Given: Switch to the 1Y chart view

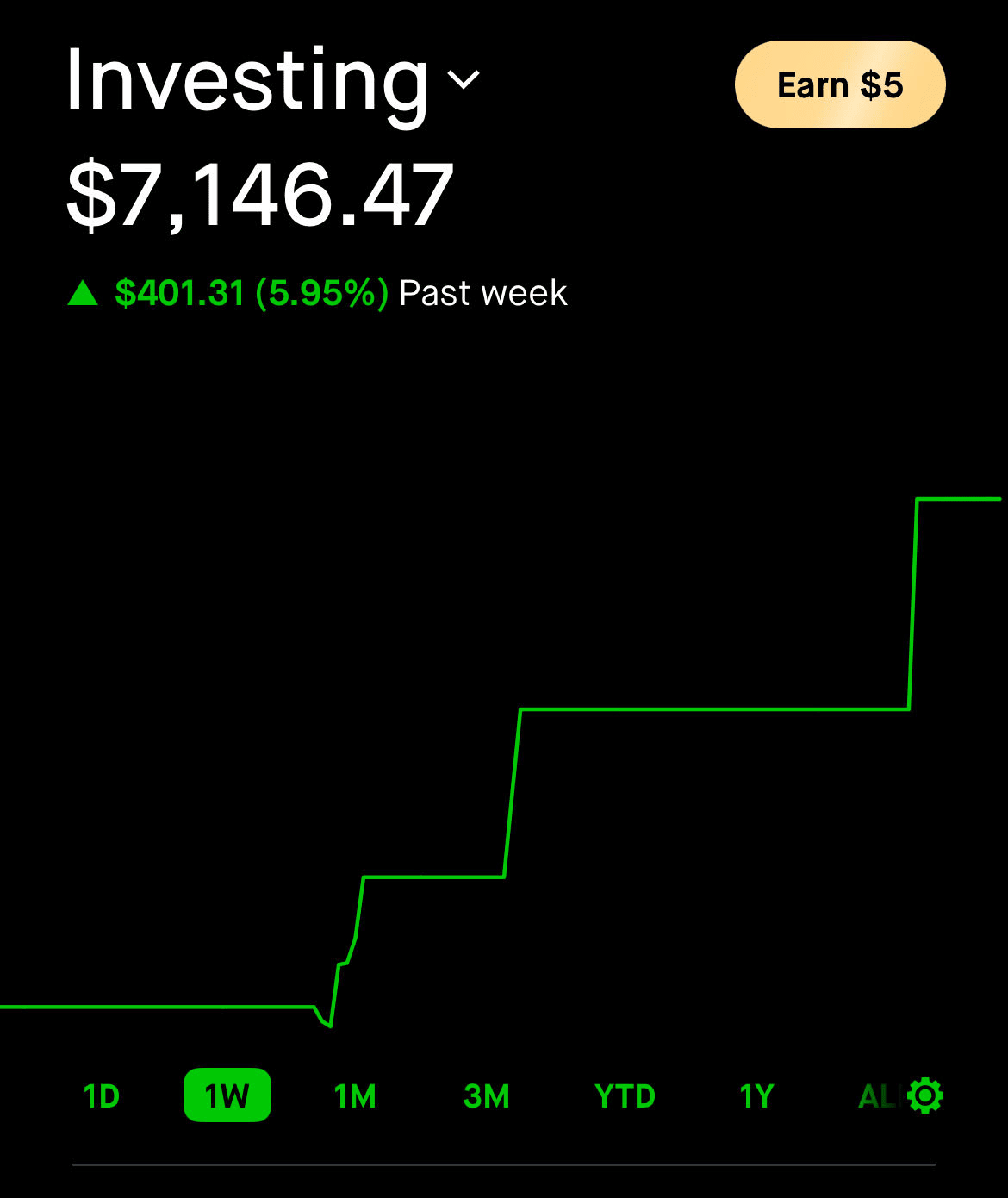Looking at the screenshot, I should tap(756, 1096).
